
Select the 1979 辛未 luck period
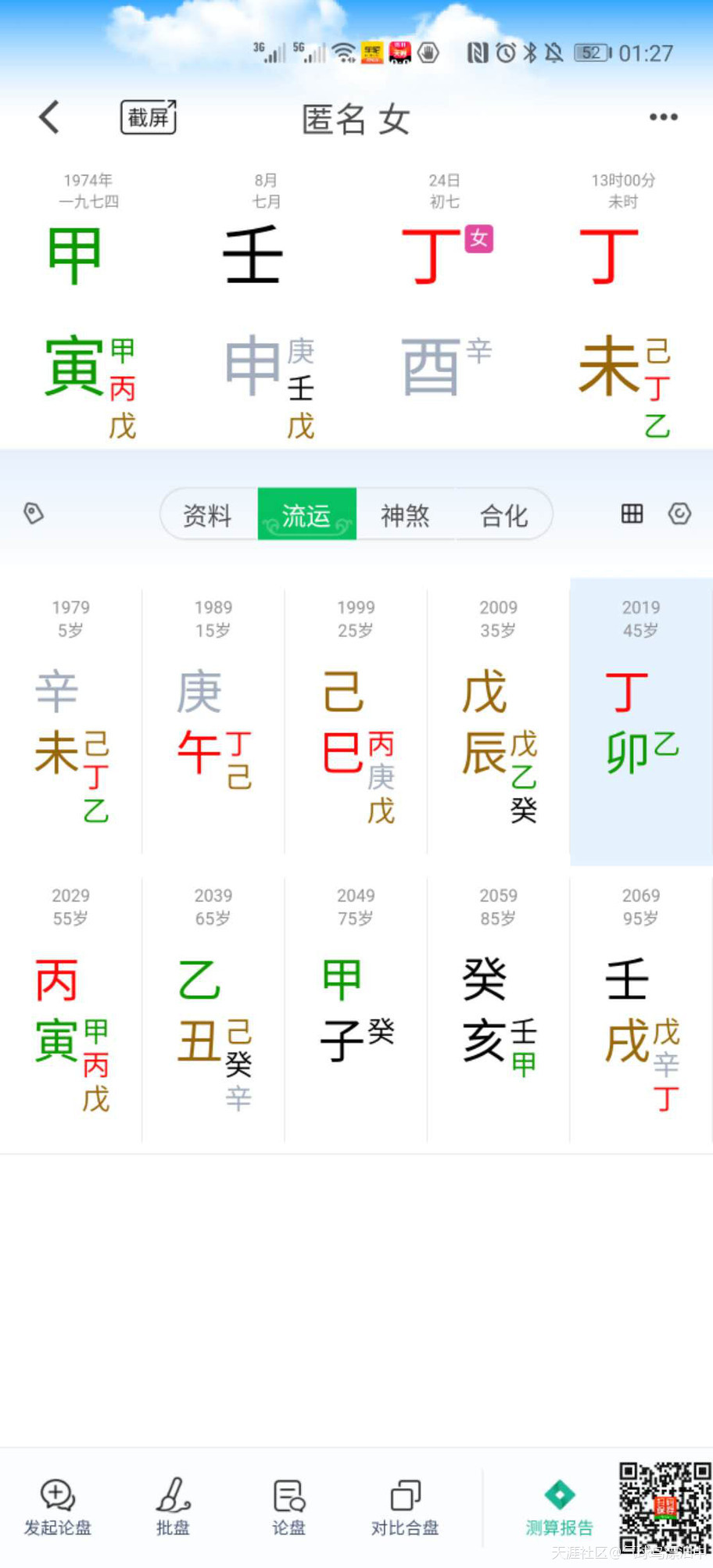pos(71,719)
